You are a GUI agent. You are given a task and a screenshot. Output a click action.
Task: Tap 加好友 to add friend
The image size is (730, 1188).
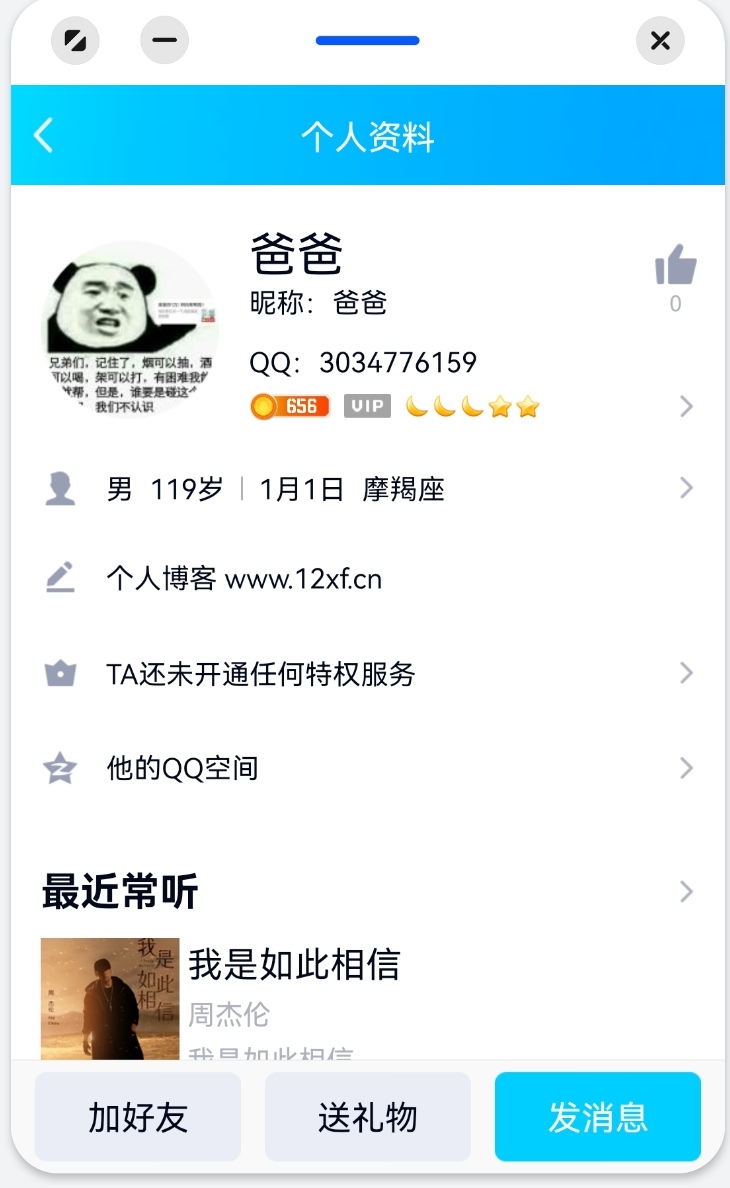pos(137,1117)
